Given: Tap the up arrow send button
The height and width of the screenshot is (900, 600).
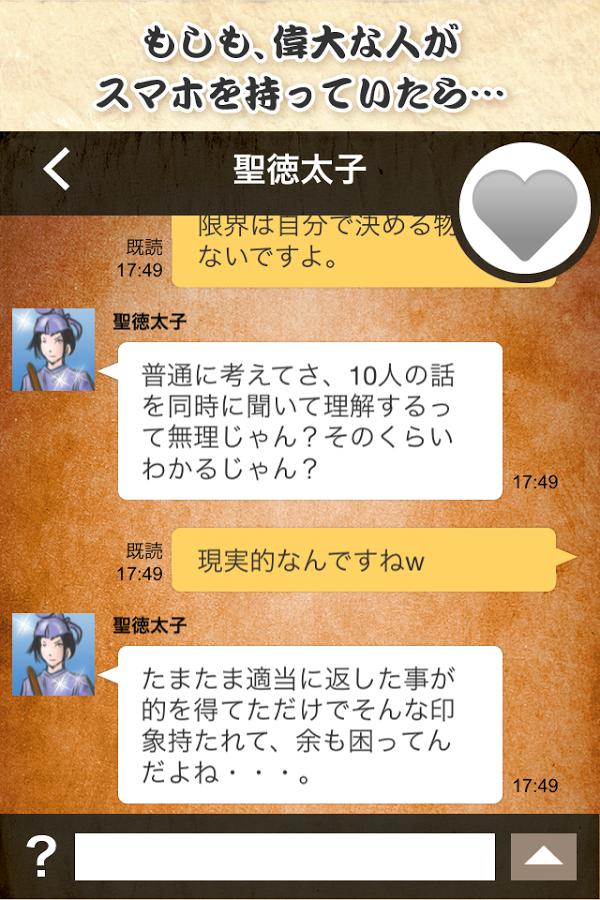Looking at the screenshot, I should [x=543, y=857].
